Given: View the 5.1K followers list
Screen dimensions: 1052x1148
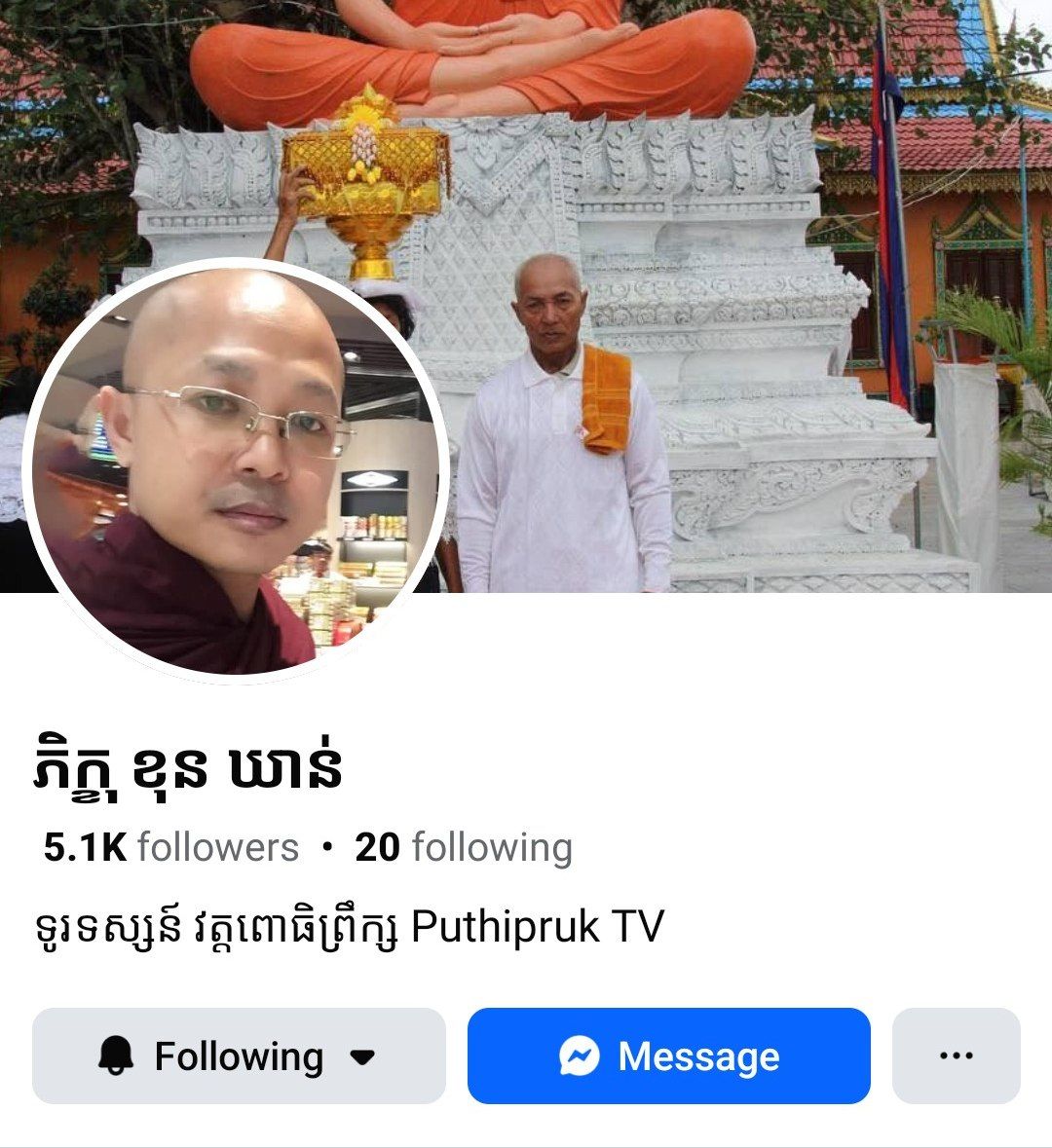Looking at the screenshot, I should click(x=171, y=847).
